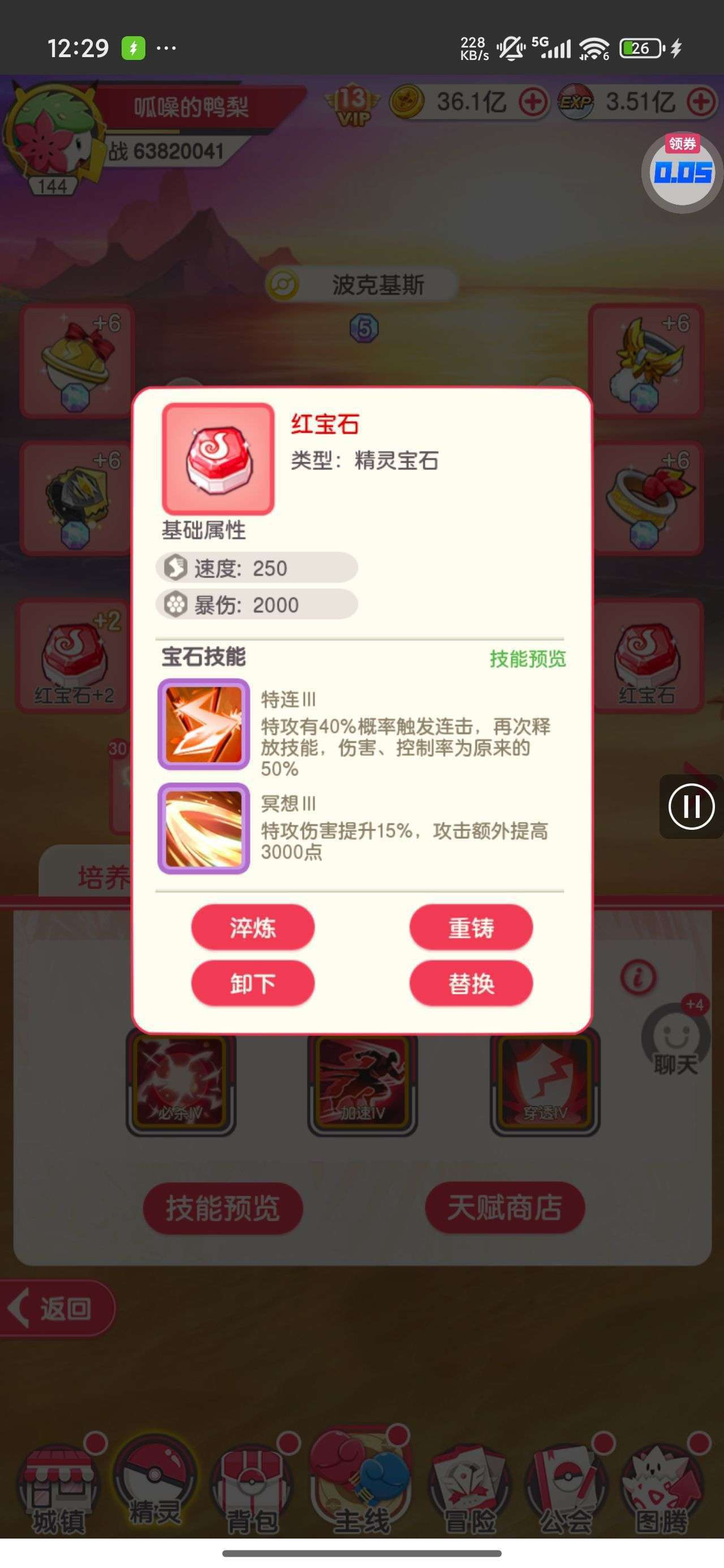Pause using the floating pause button
The image size is (724, 1568).
click(691, 807)
